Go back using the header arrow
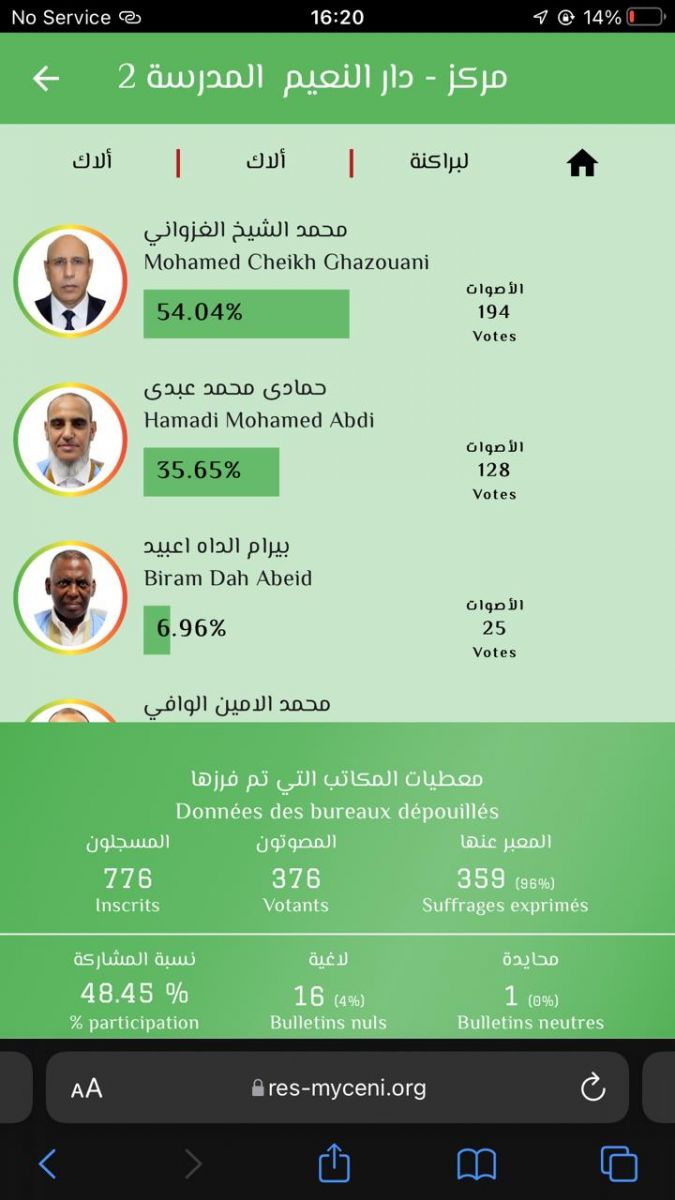 [x=46, y=79]
